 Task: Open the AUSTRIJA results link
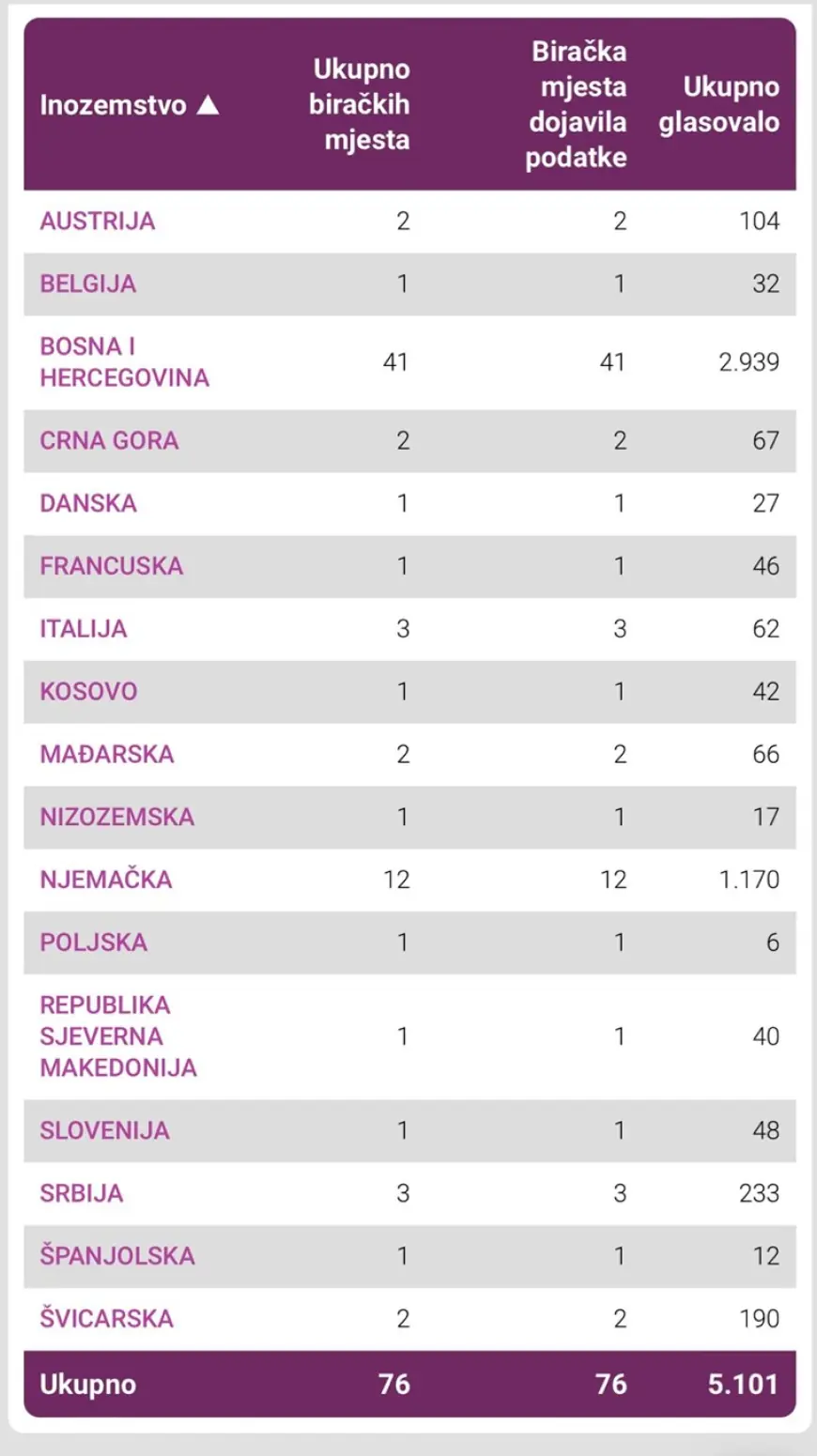point(98,222)
